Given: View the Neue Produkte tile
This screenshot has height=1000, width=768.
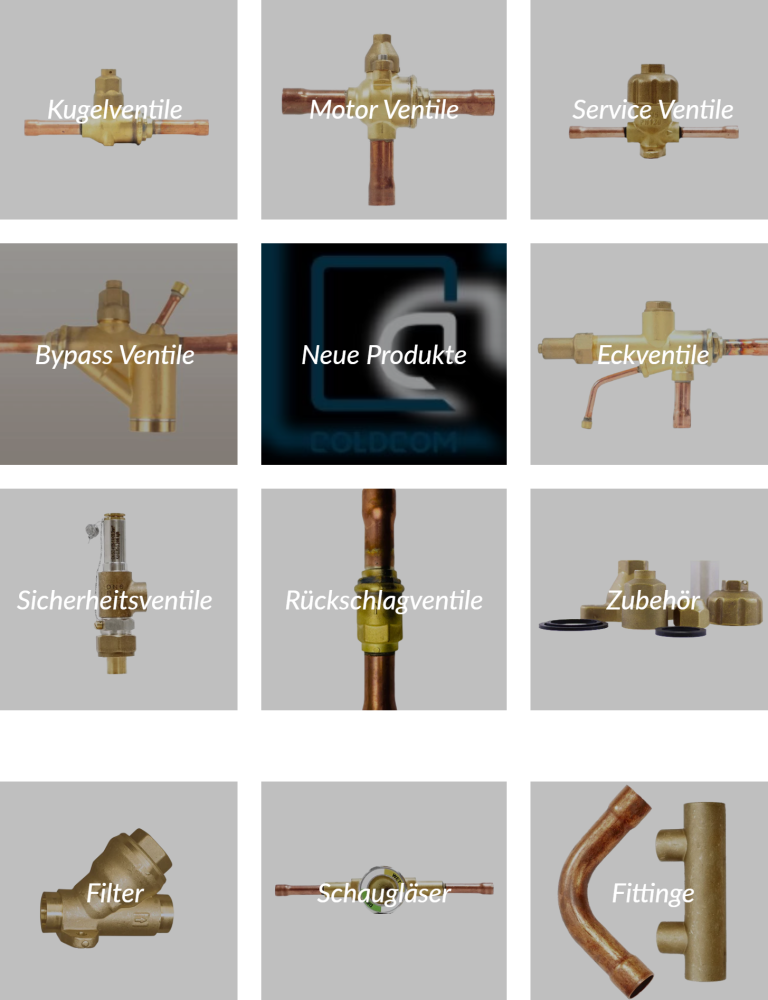Looking at the screenshot, I should pos(384,354).
